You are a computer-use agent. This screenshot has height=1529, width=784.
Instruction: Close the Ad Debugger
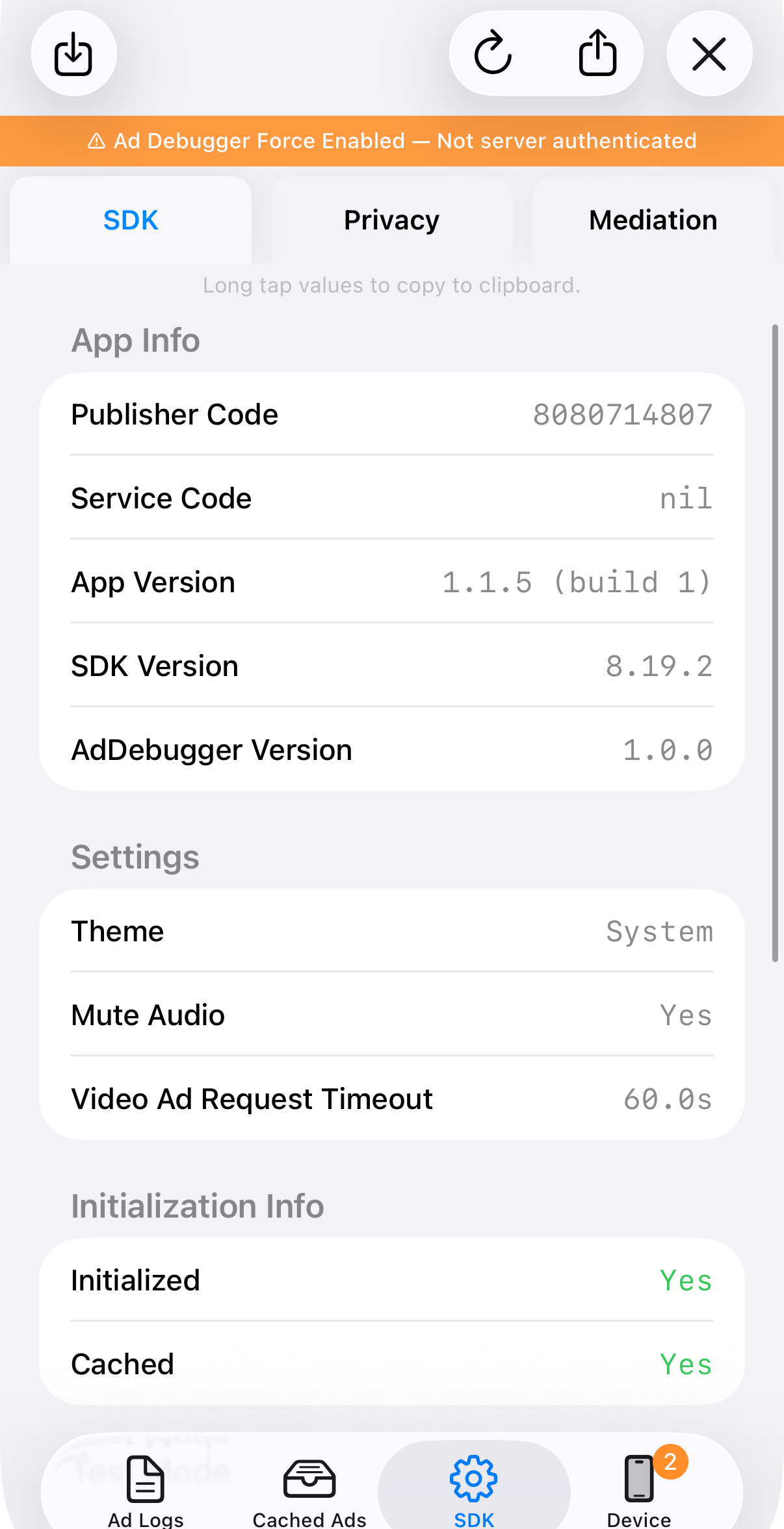(709, 54)
